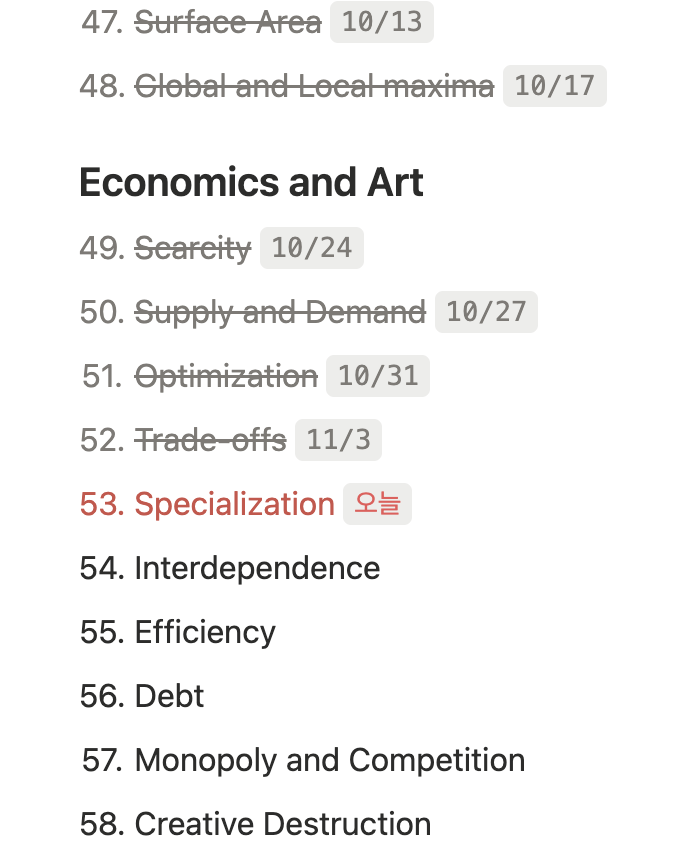This screenshot has width=678, height=856.
Task: Tap the 10/17 date next to Global and Local maxima
Action: 555,86
